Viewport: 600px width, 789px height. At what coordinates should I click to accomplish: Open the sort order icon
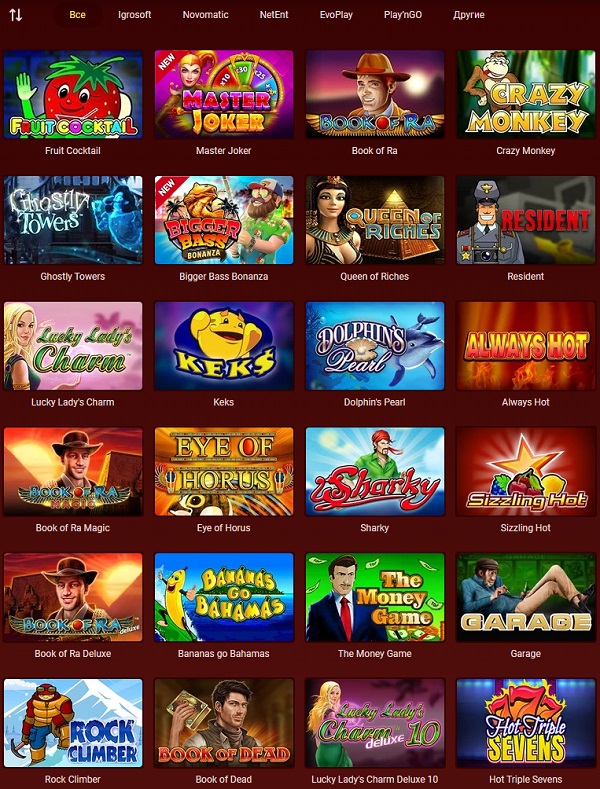pos(15,15)
